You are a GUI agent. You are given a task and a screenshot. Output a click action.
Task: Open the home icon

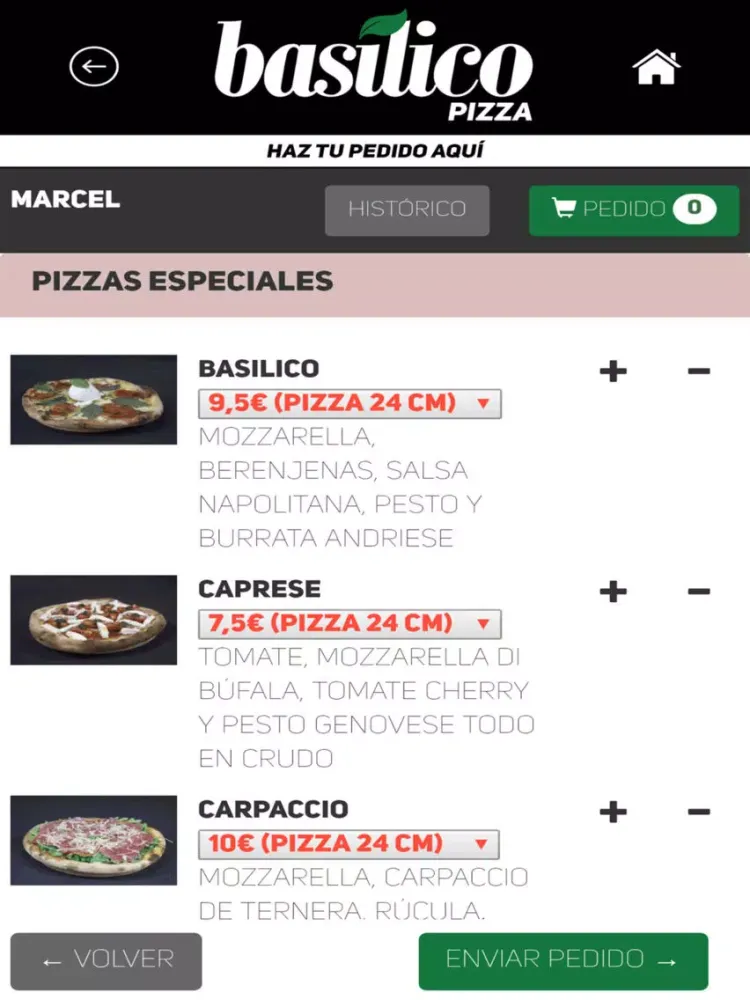656,67
